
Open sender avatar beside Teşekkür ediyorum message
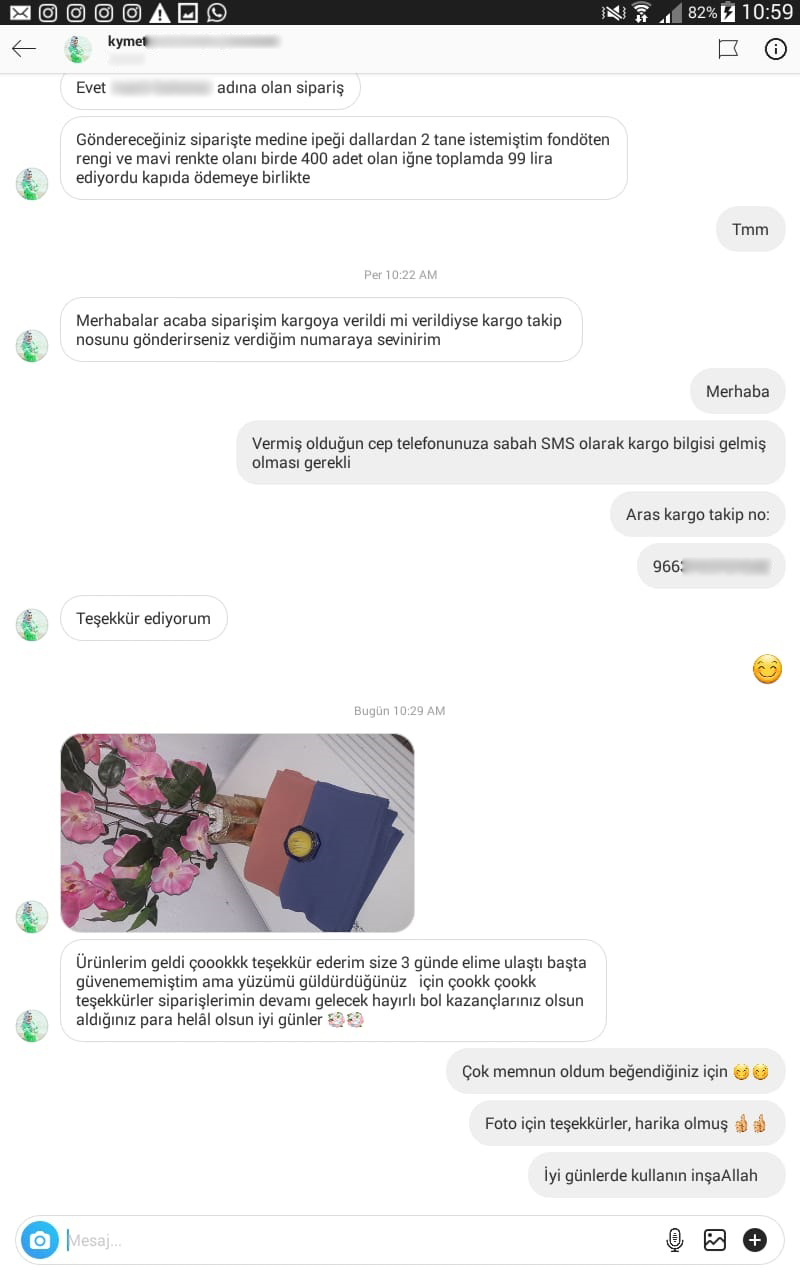(x=32, y=624)
